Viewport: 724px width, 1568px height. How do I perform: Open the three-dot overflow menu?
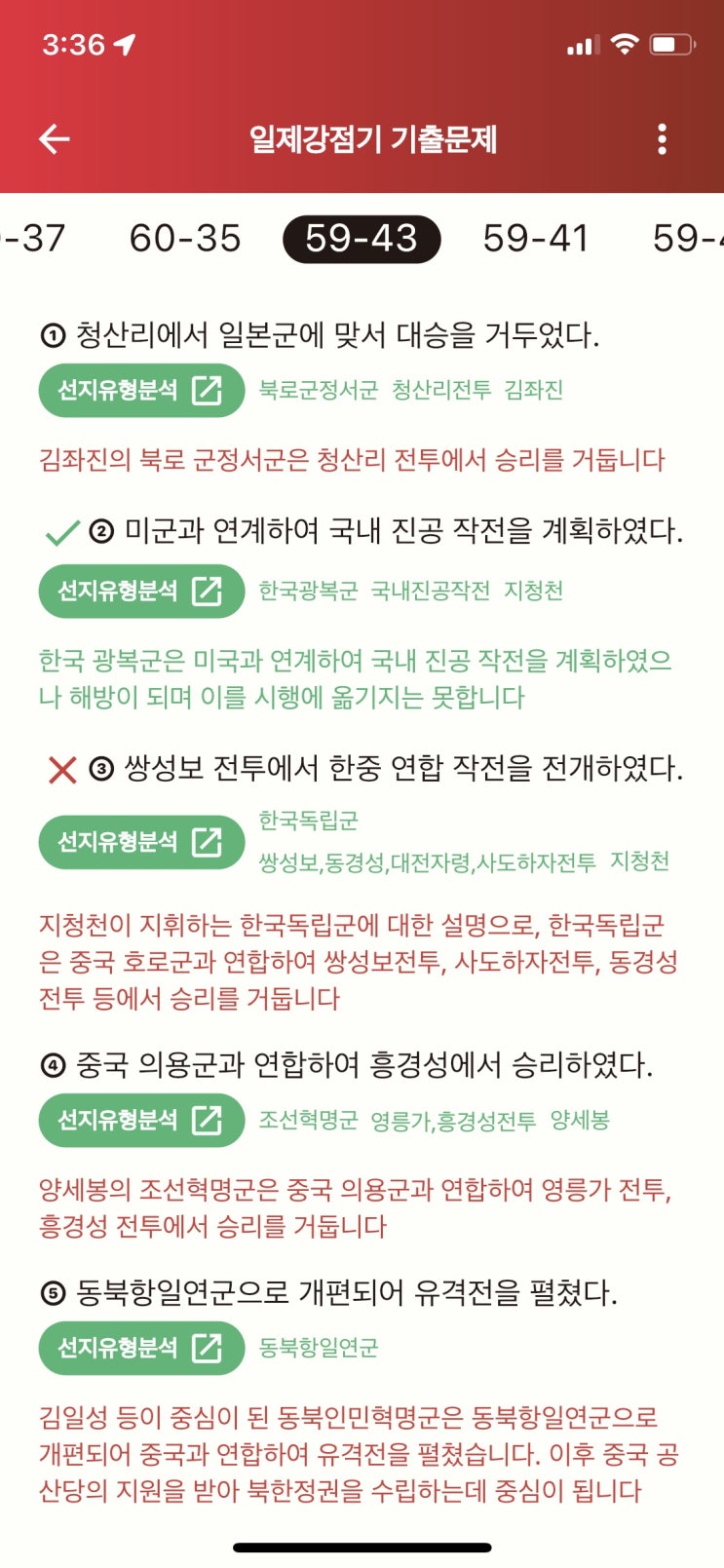pyautogui.click(x=662, y=139)
